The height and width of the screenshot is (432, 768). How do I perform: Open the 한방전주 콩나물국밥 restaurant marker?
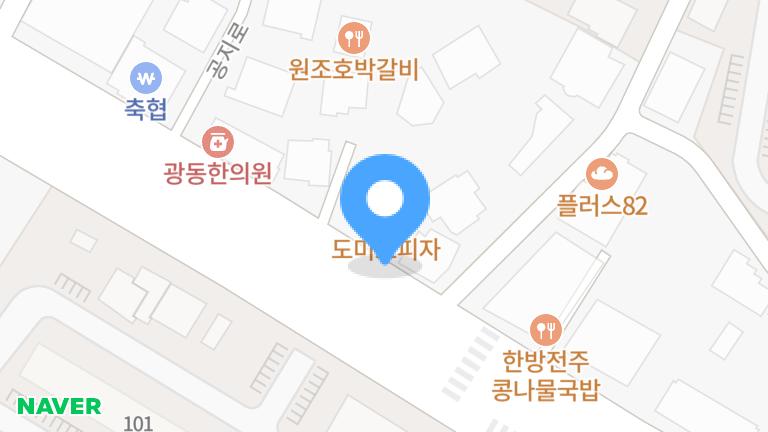click(546, 329)
